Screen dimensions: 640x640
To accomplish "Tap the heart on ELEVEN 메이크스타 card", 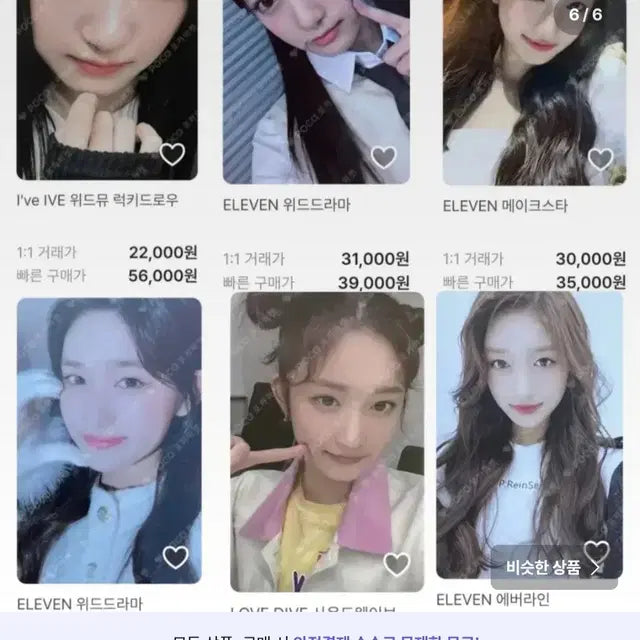I will pos(600,159).
